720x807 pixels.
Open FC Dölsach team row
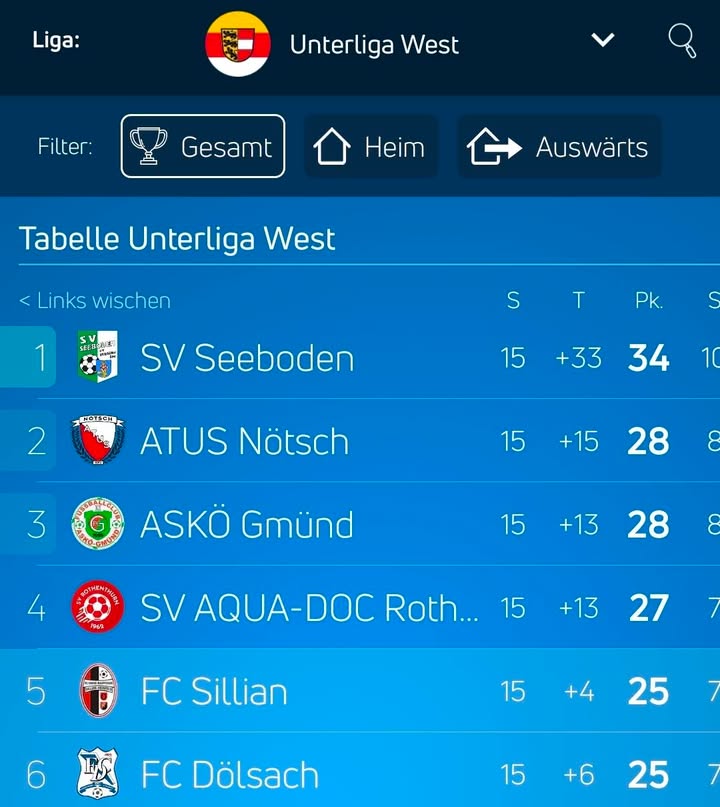pos(230,774)
